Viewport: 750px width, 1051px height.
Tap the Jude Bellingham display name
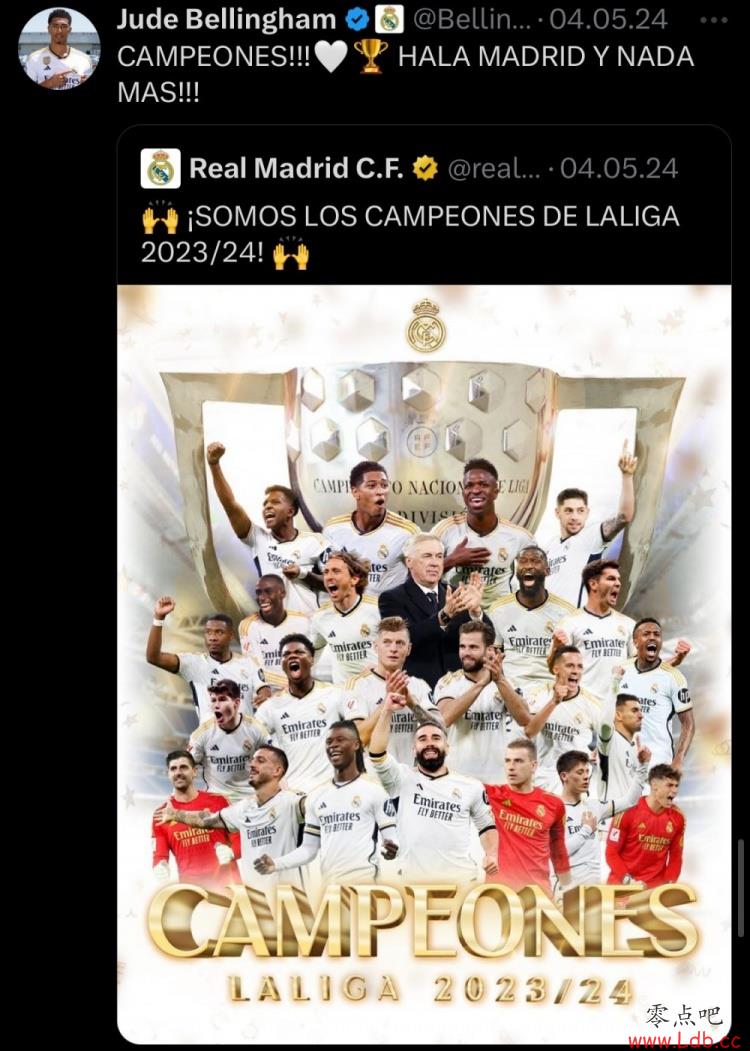tap(226, 19)
